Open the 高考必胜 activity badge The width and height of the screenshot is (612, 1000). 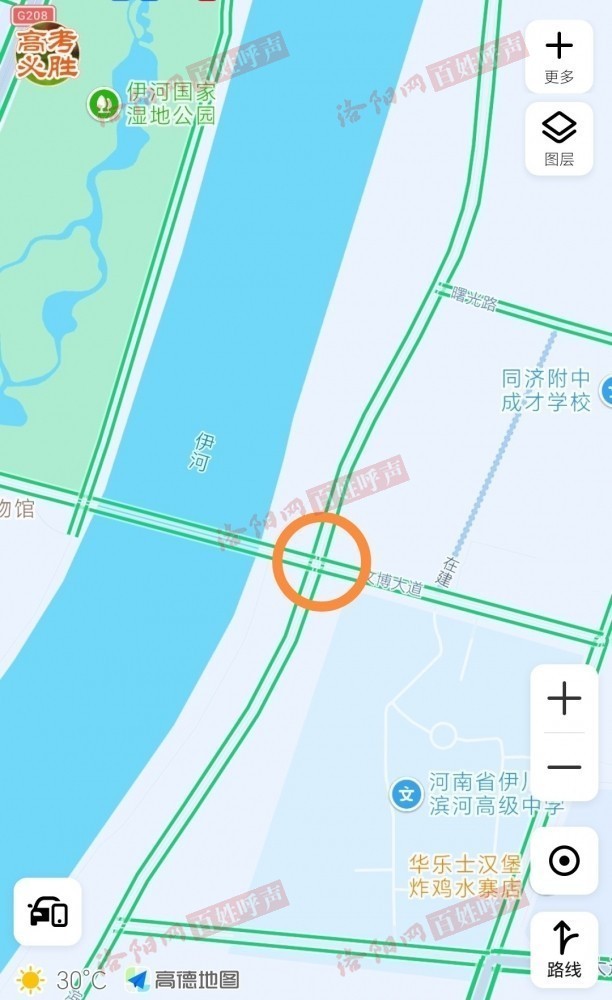47,54
